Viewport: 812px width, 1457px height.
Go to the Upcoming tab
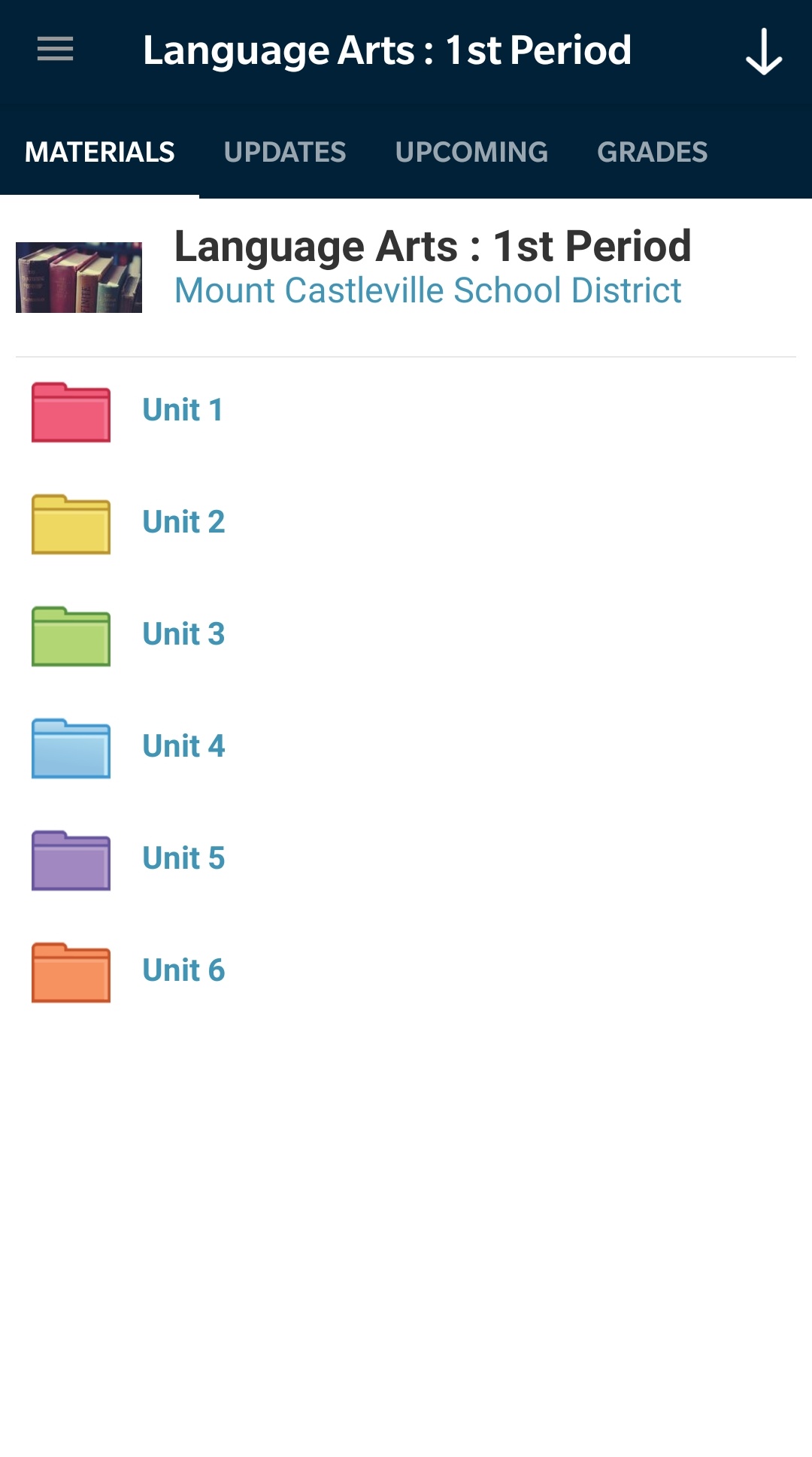[471, 152]
